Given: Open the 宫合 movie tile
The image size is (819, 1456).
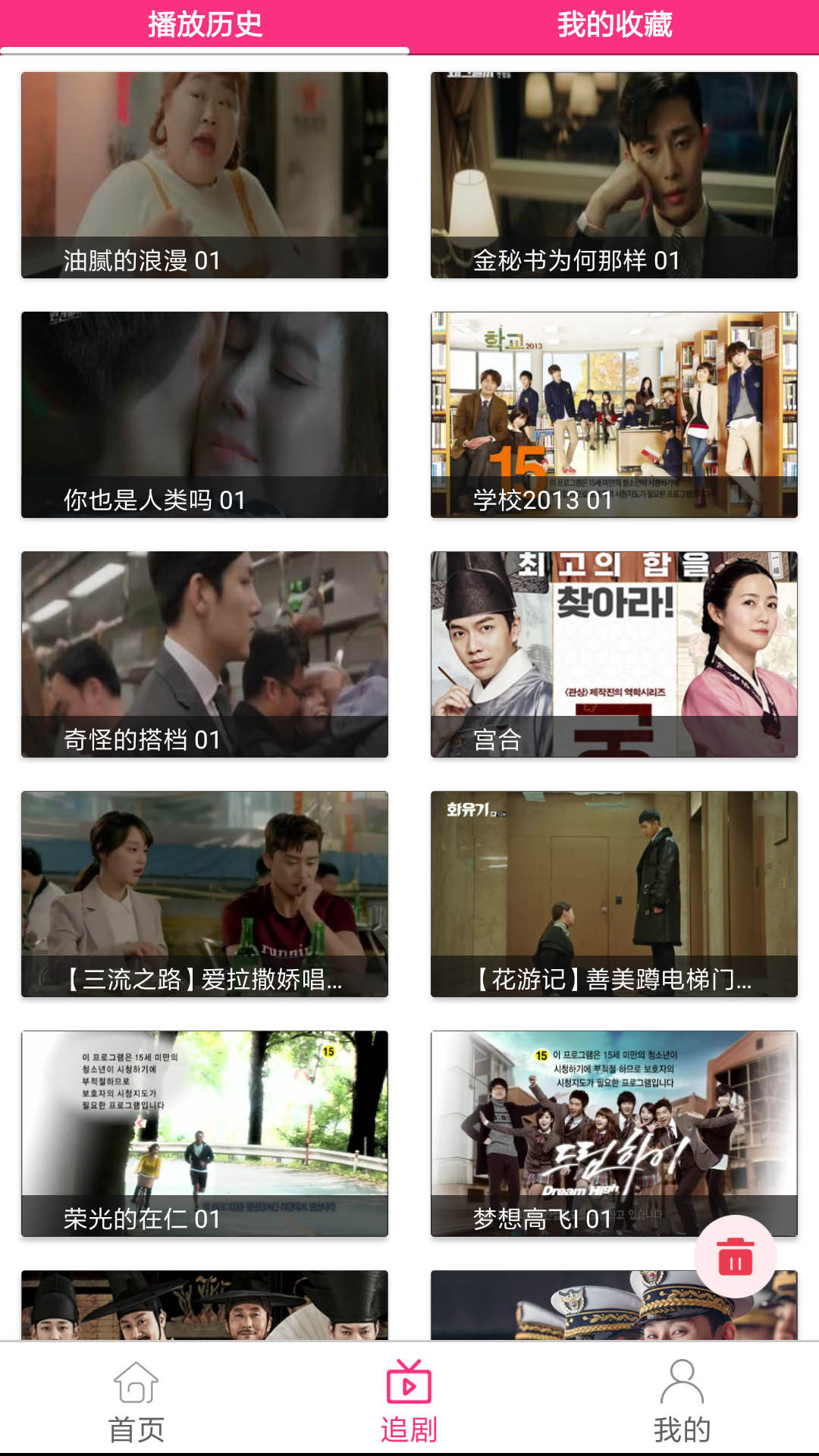Looking at the screenshot, I should (x=614, y=654).
